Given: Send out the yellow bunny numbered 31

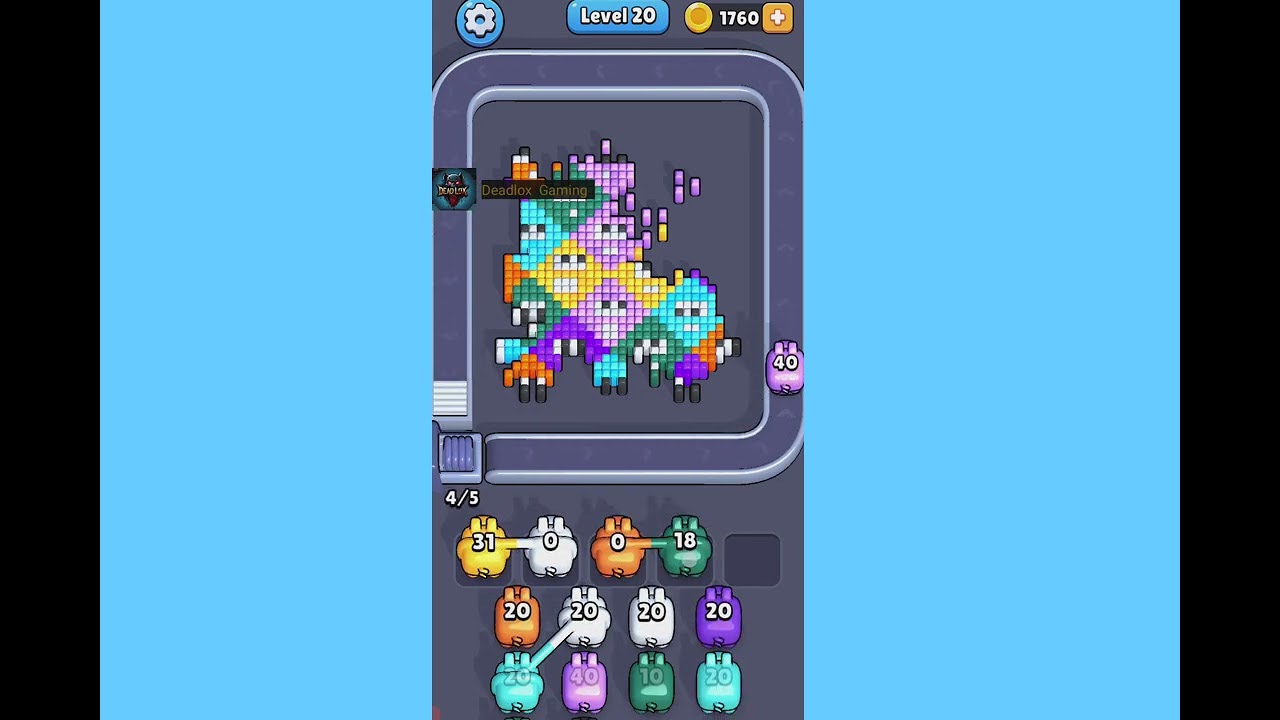Looking at the screenshot, I should [484, 547].
